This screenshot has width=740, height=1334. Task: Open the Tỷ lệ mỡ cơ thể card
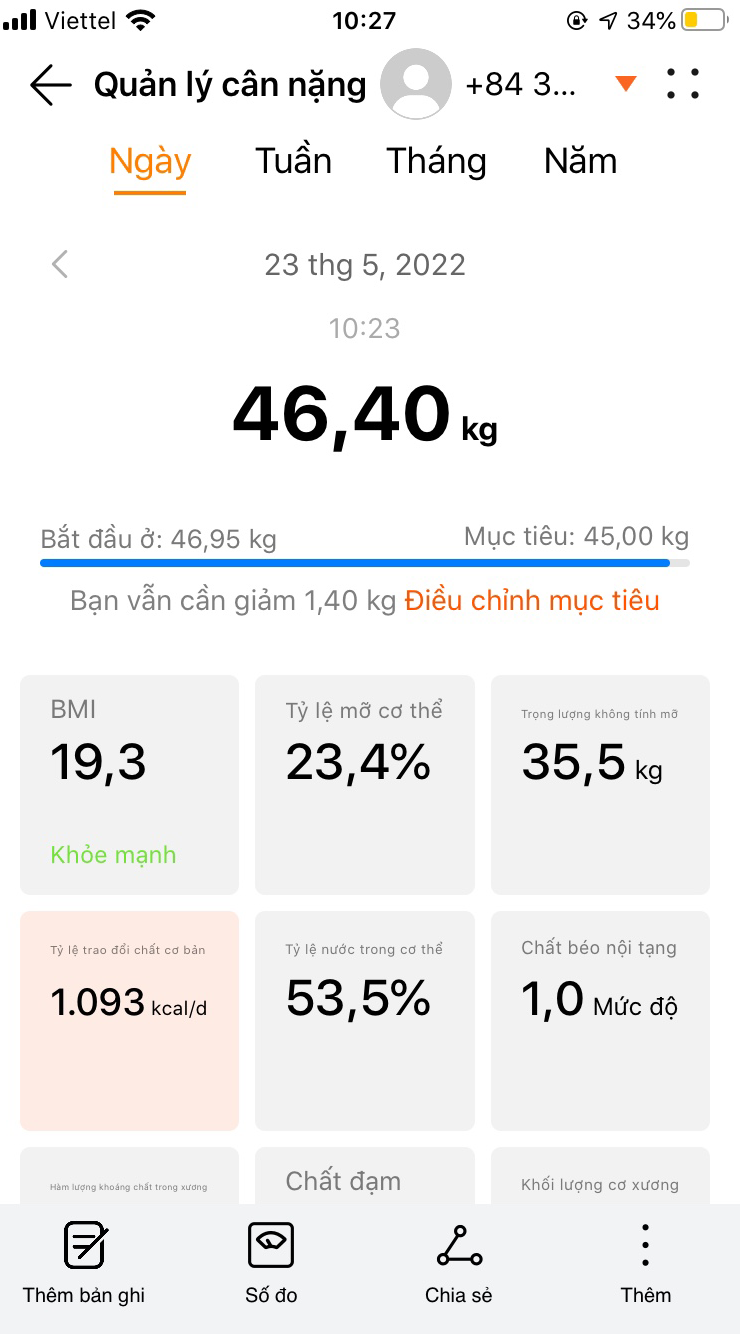pyautogui.click(x=365, y=785)
